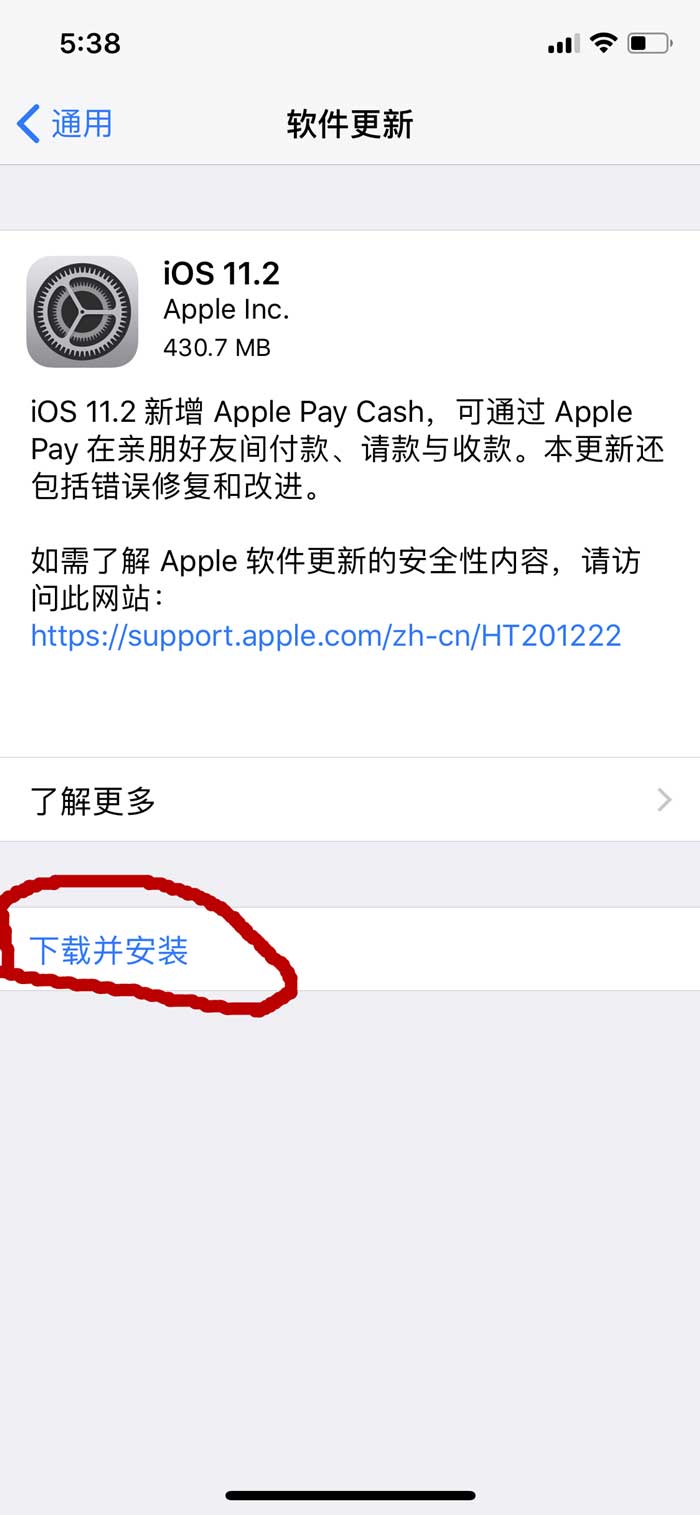
Task: Open the support.apple.com security link
Action: tap(326, 635)
